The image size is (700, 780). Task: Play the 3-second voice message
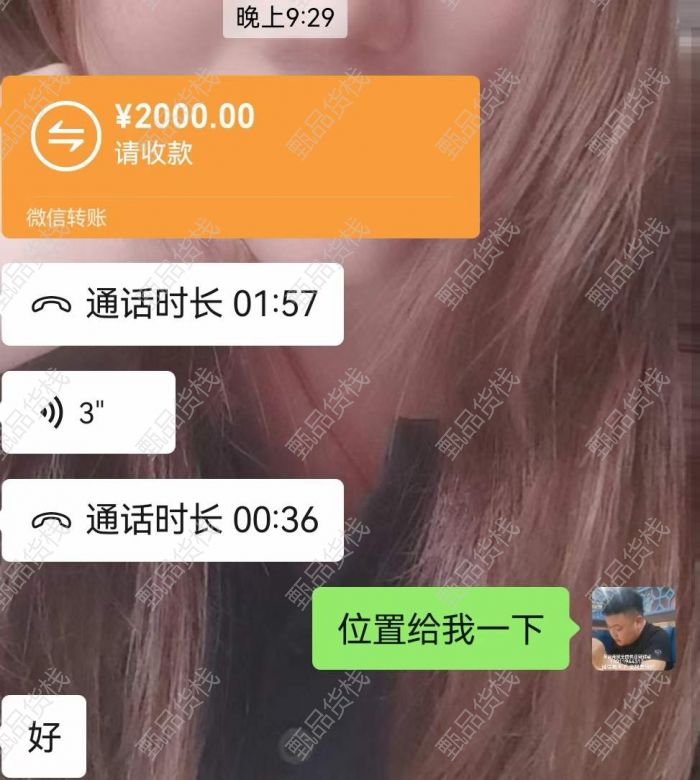(x=88, y=412)
